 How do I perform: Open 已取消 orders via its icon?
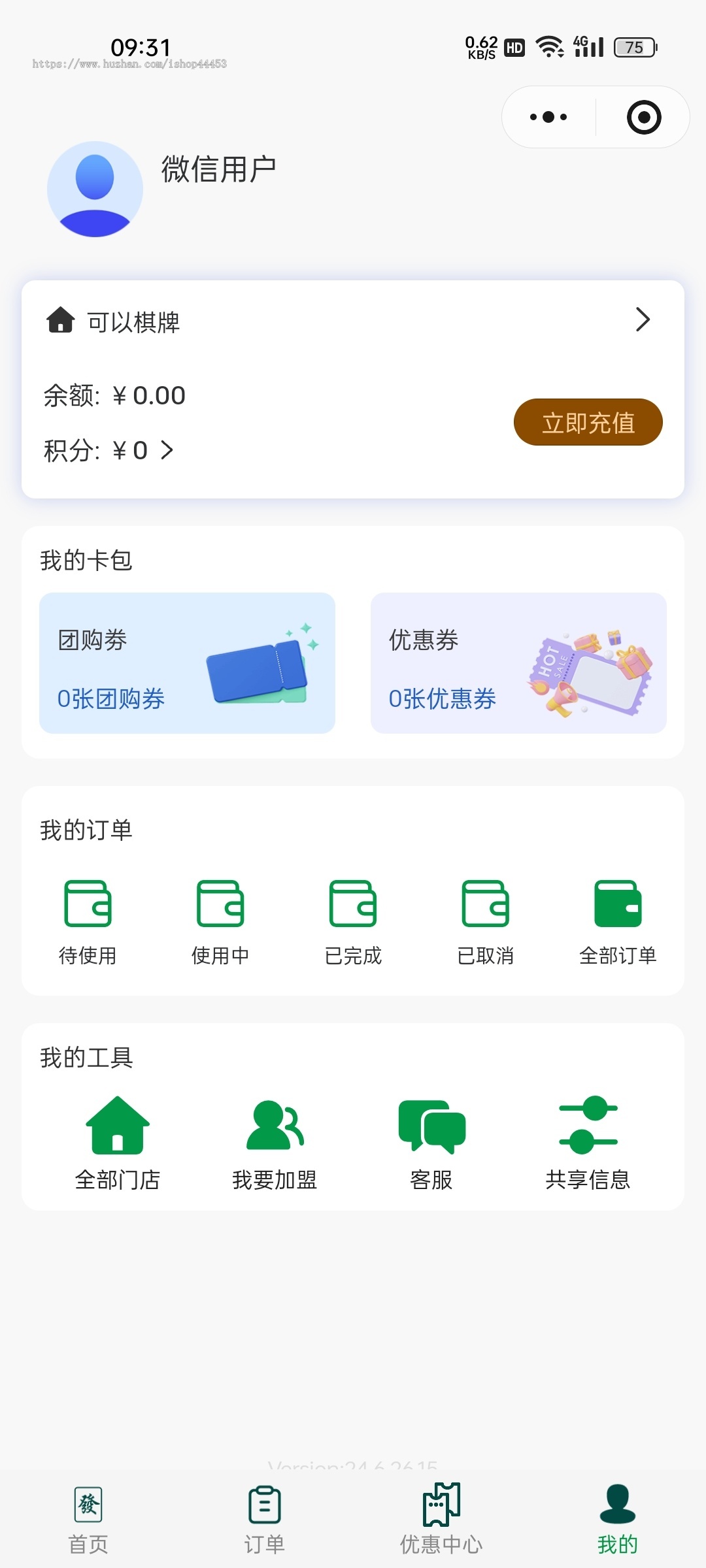(x=486, y=905)
